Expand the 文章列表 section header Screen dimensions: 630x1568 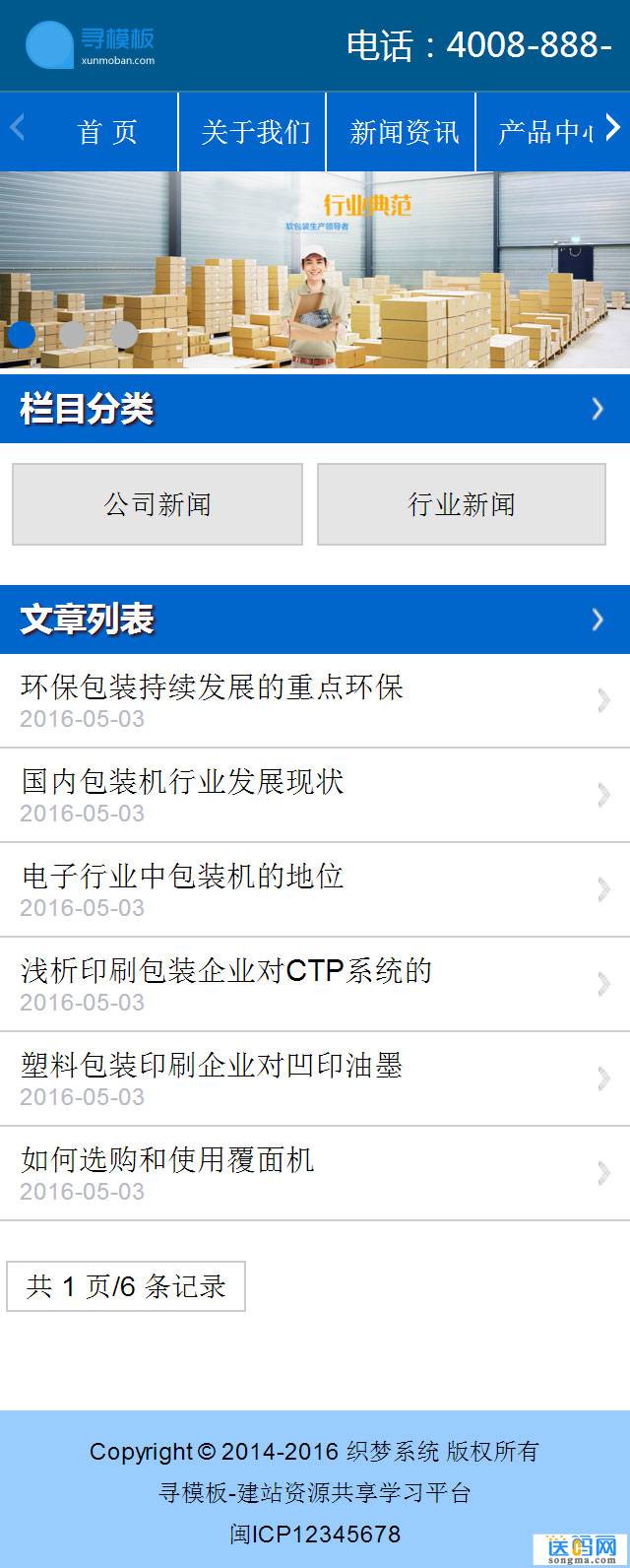click(315, 620)
